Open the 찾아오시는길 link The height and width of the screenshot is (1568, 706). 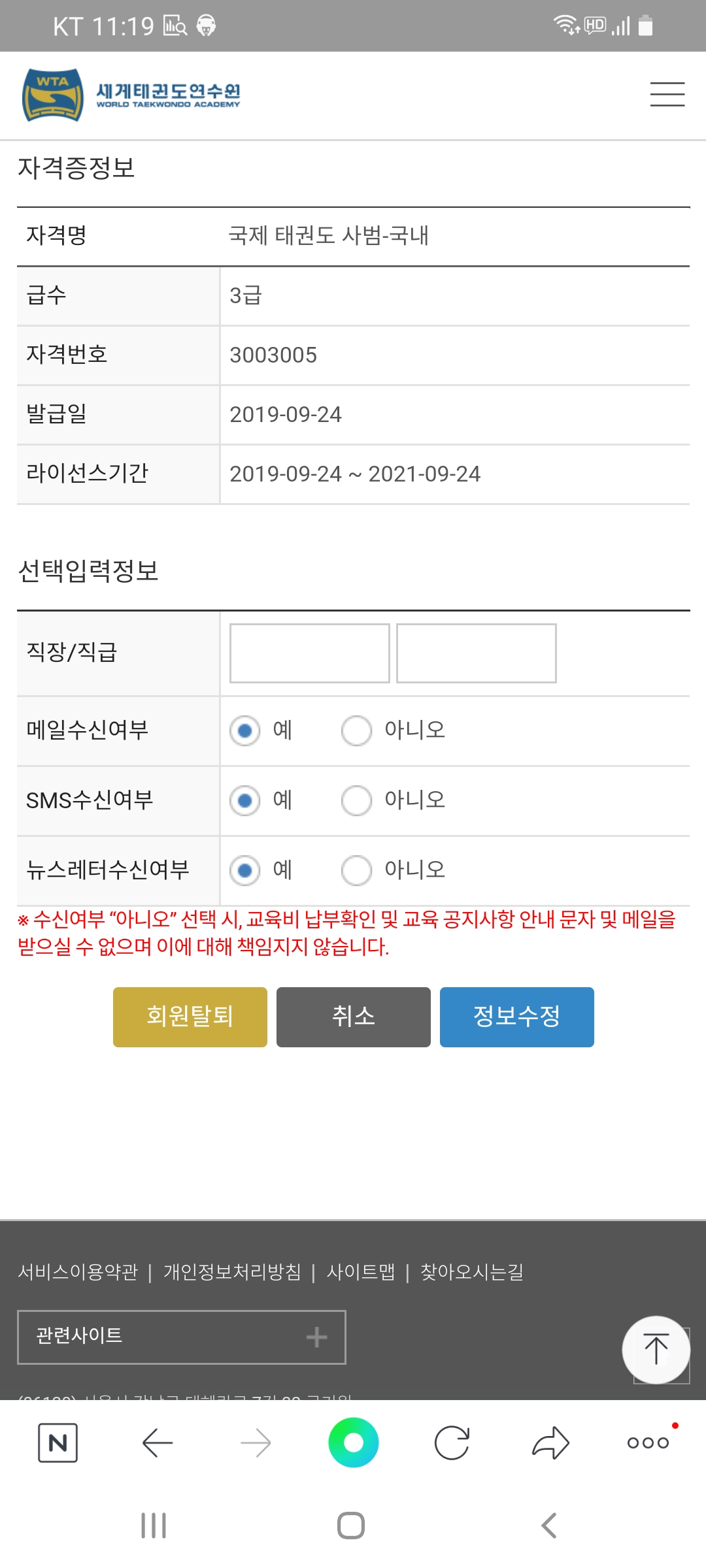(472, 1271)
